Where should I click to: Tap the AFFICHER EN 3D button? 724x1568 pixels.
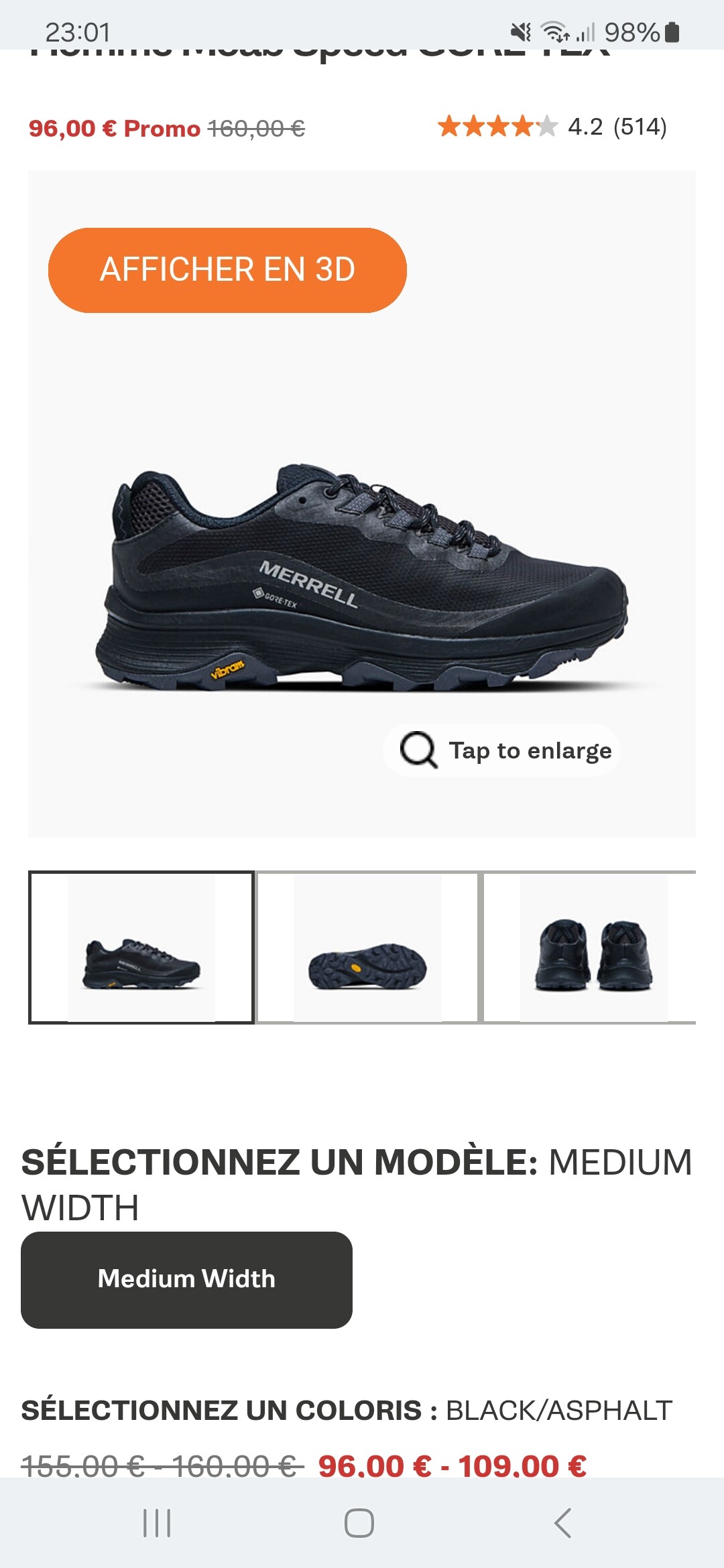pos(227,270)
